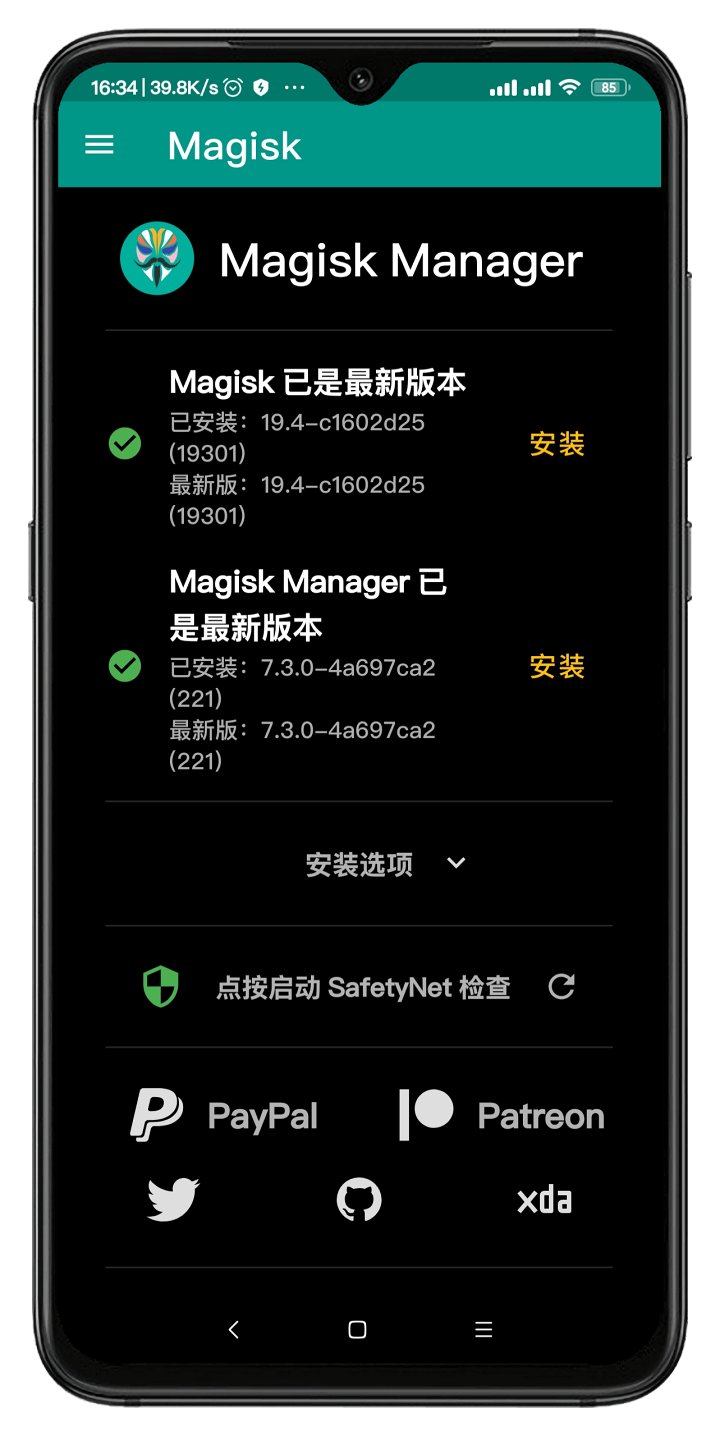This screenshot has height=1436, width=720.
Task: Open the PayPal donation link
Action: coord(225,1116)
